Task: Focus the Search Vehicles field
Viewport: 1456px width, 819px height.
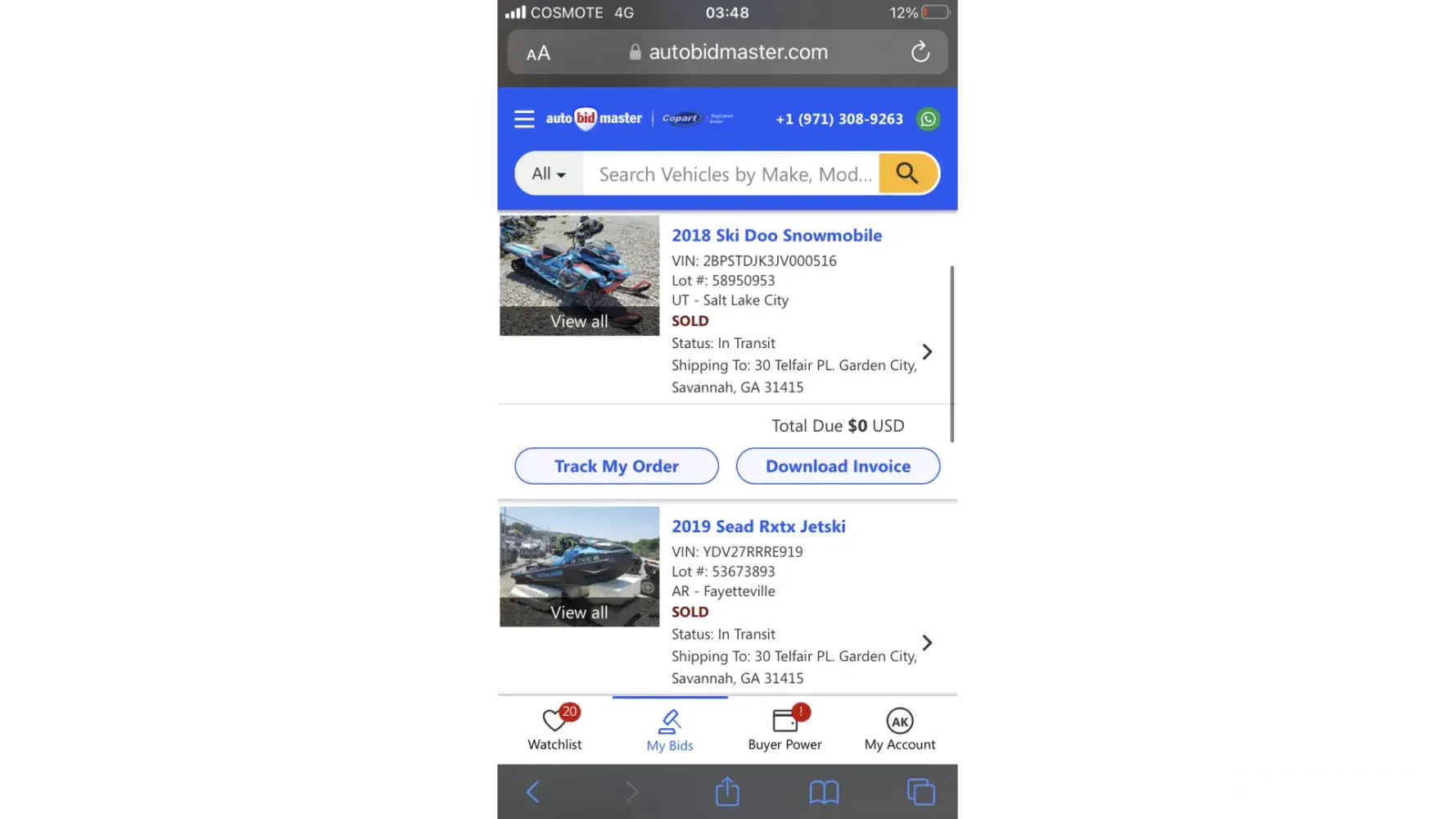Action: [733, 174]
